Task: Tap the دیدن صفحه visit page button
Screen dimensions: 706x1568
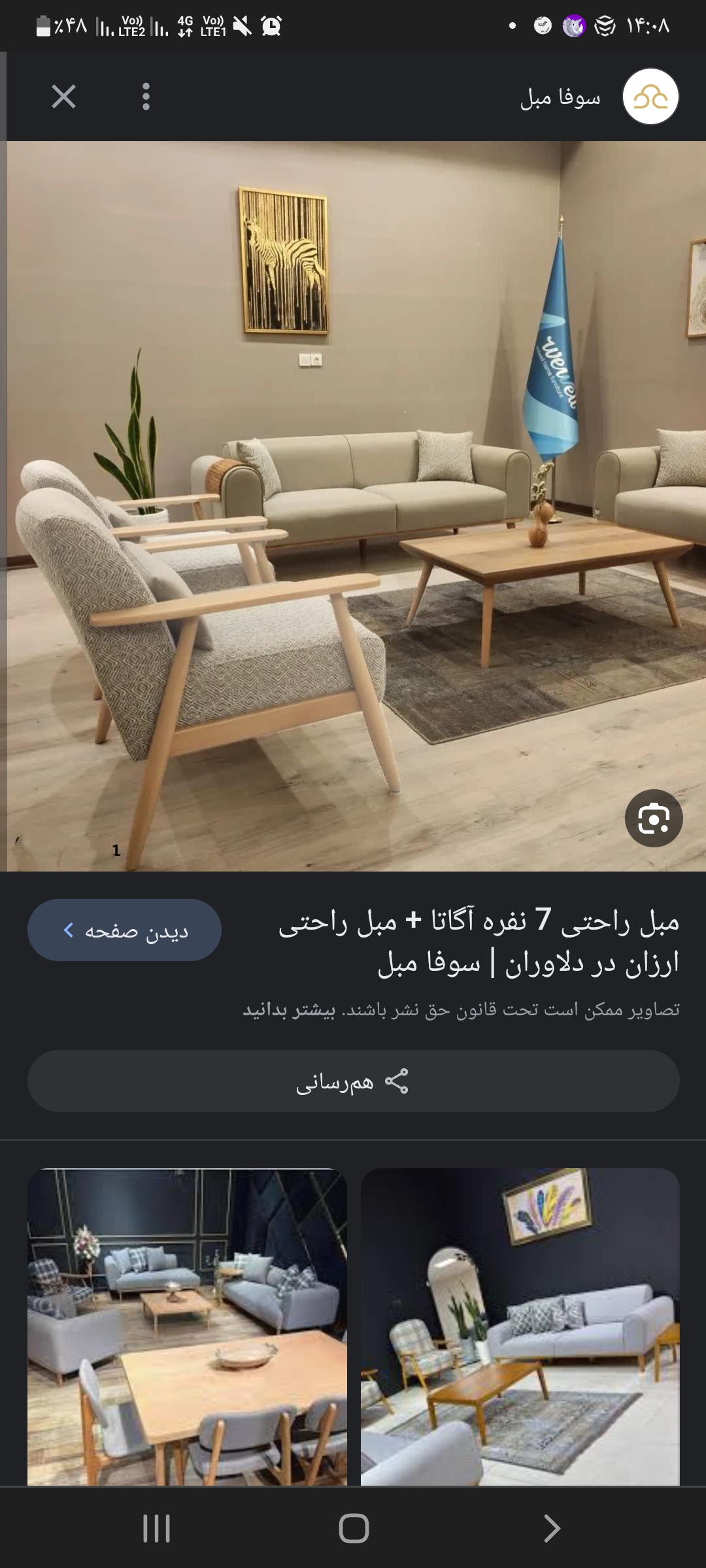Action: 124,930
